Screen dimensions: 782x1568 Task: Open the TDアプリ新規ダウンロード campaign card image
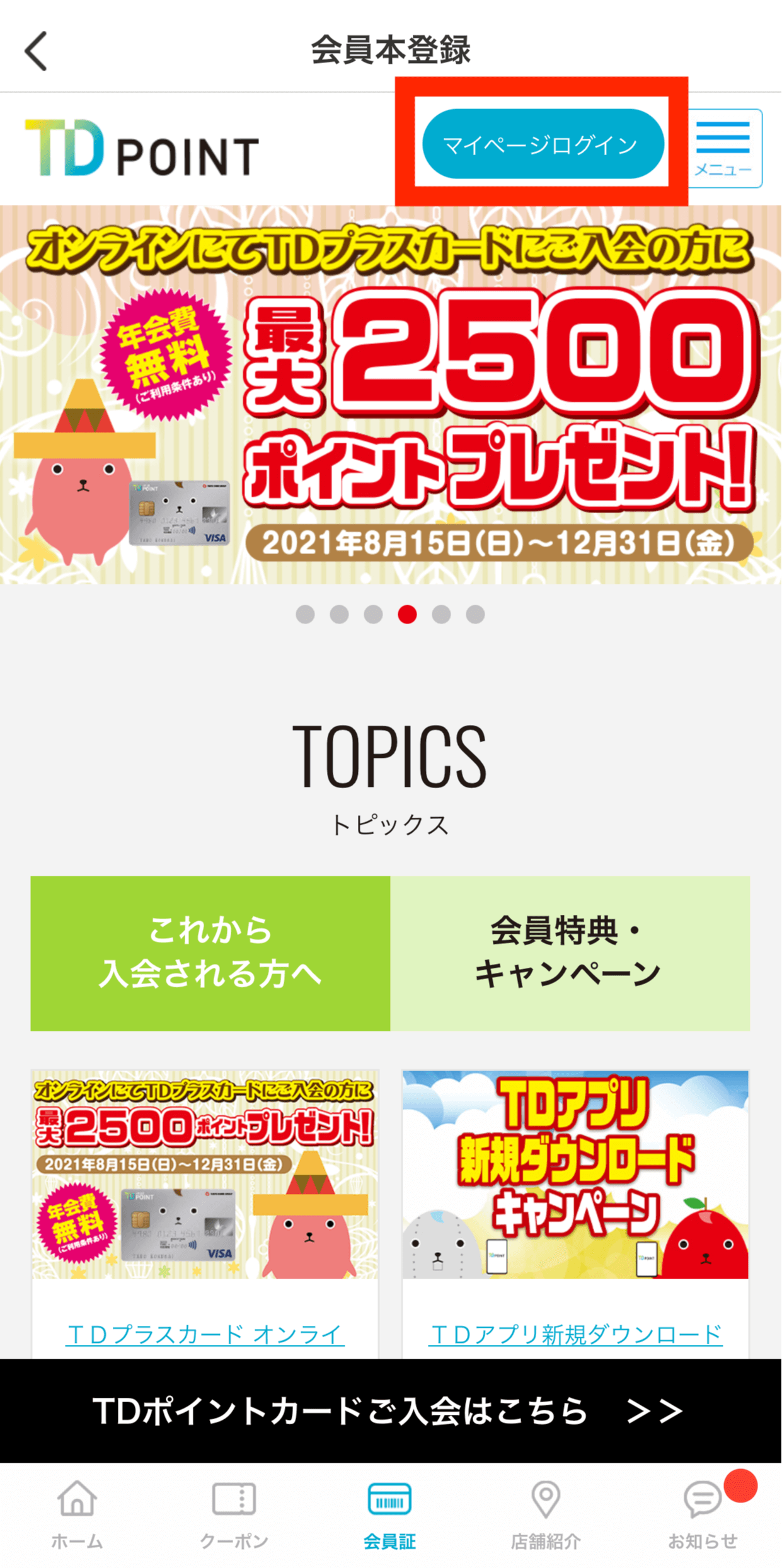[575, 1174]
